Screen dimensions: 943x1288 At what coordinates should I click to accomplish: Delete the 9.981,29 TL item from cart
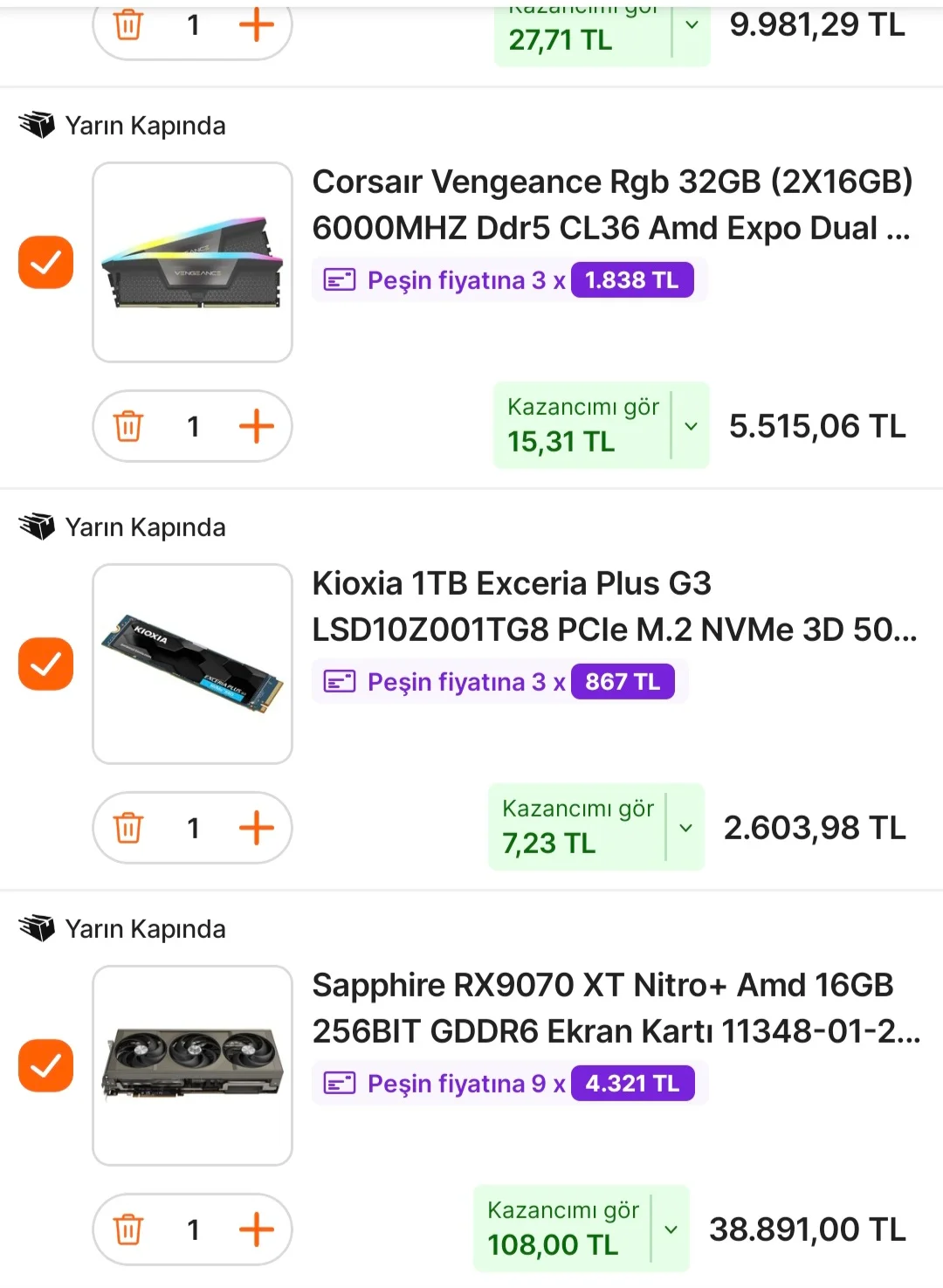[128, 25]
